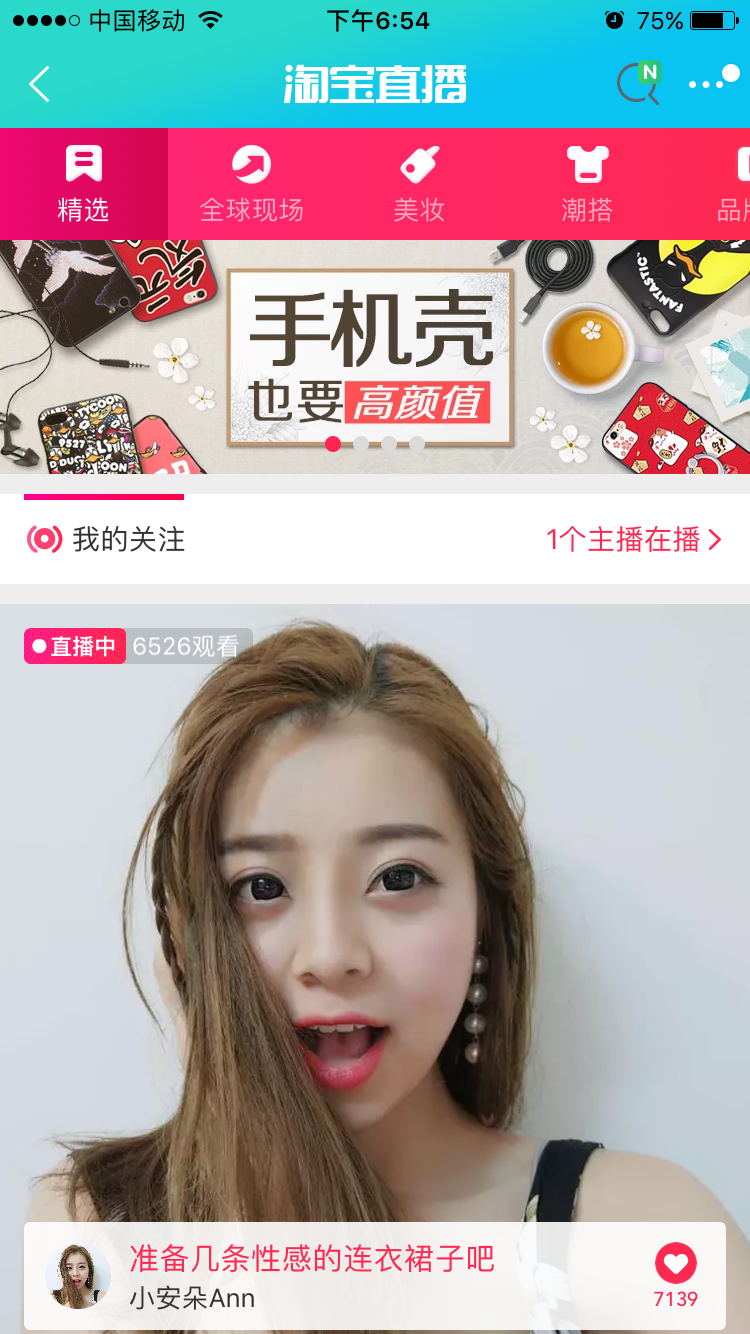Viewport: 750px width, 1334px height.
Task: Open 小安朵Ann's live stream card
Action: [x=375, y=900]
